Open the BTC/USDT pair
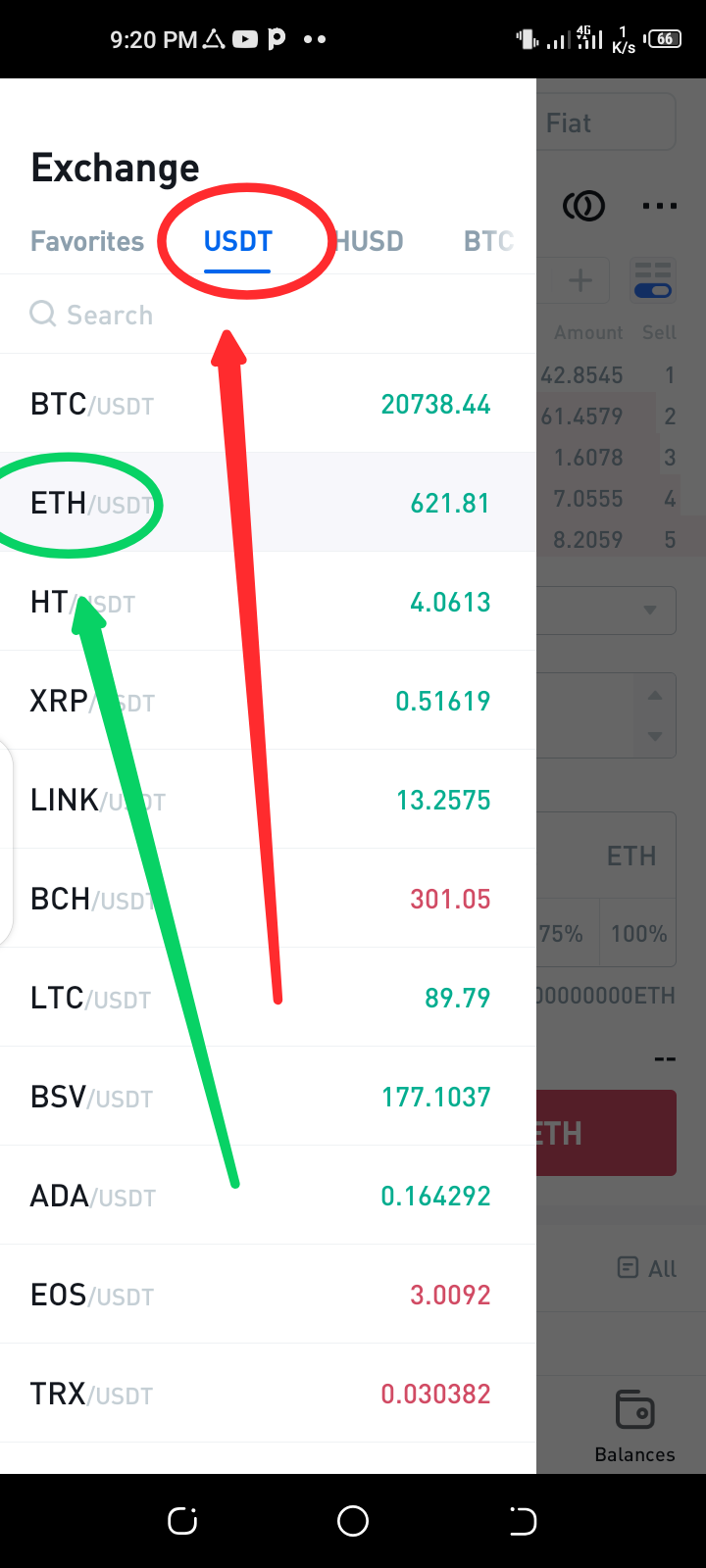The width and height of the screenshot is (706, 1568). coord(268,404)
